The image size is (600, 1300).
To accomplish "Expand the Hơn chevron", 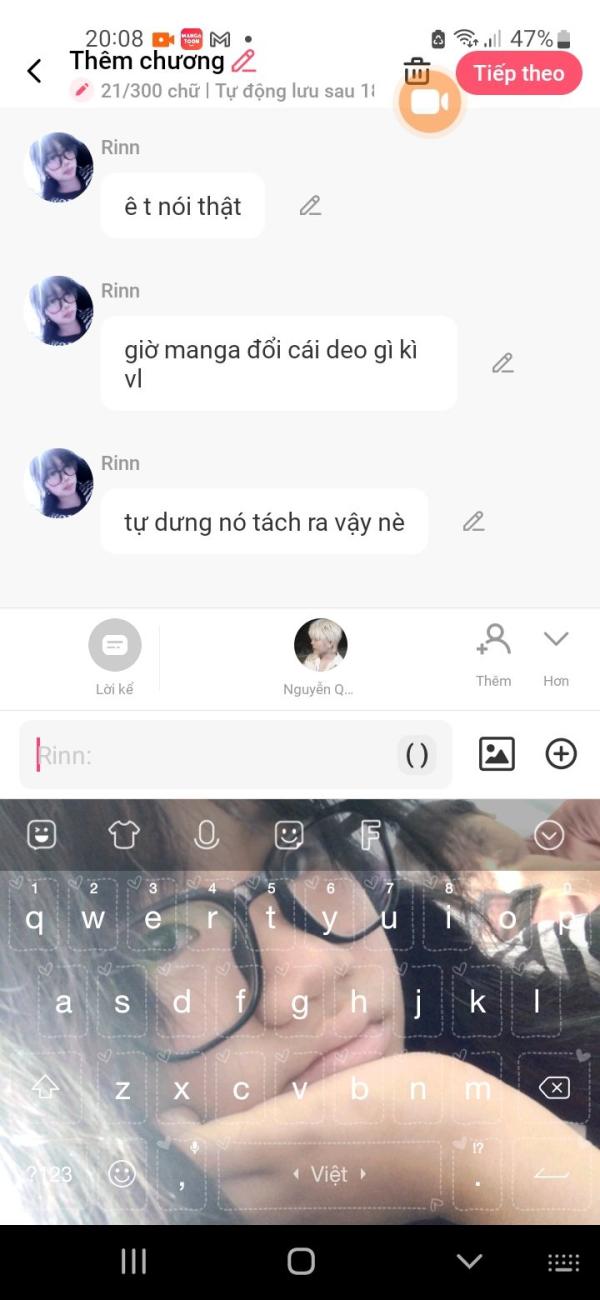I will click(x=556, y=655).
